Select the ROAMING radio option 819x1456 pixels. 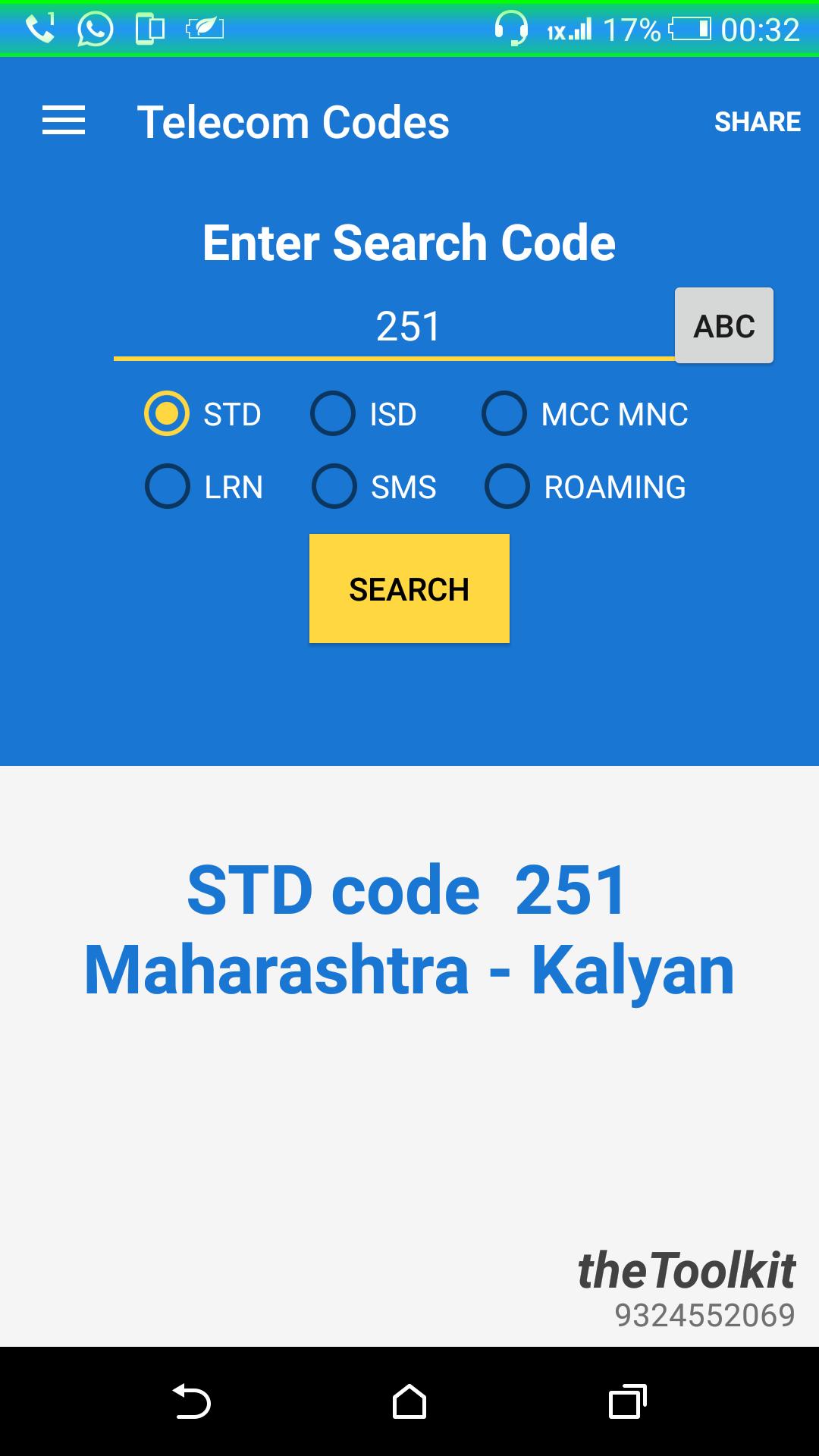(x=507, y=487)
